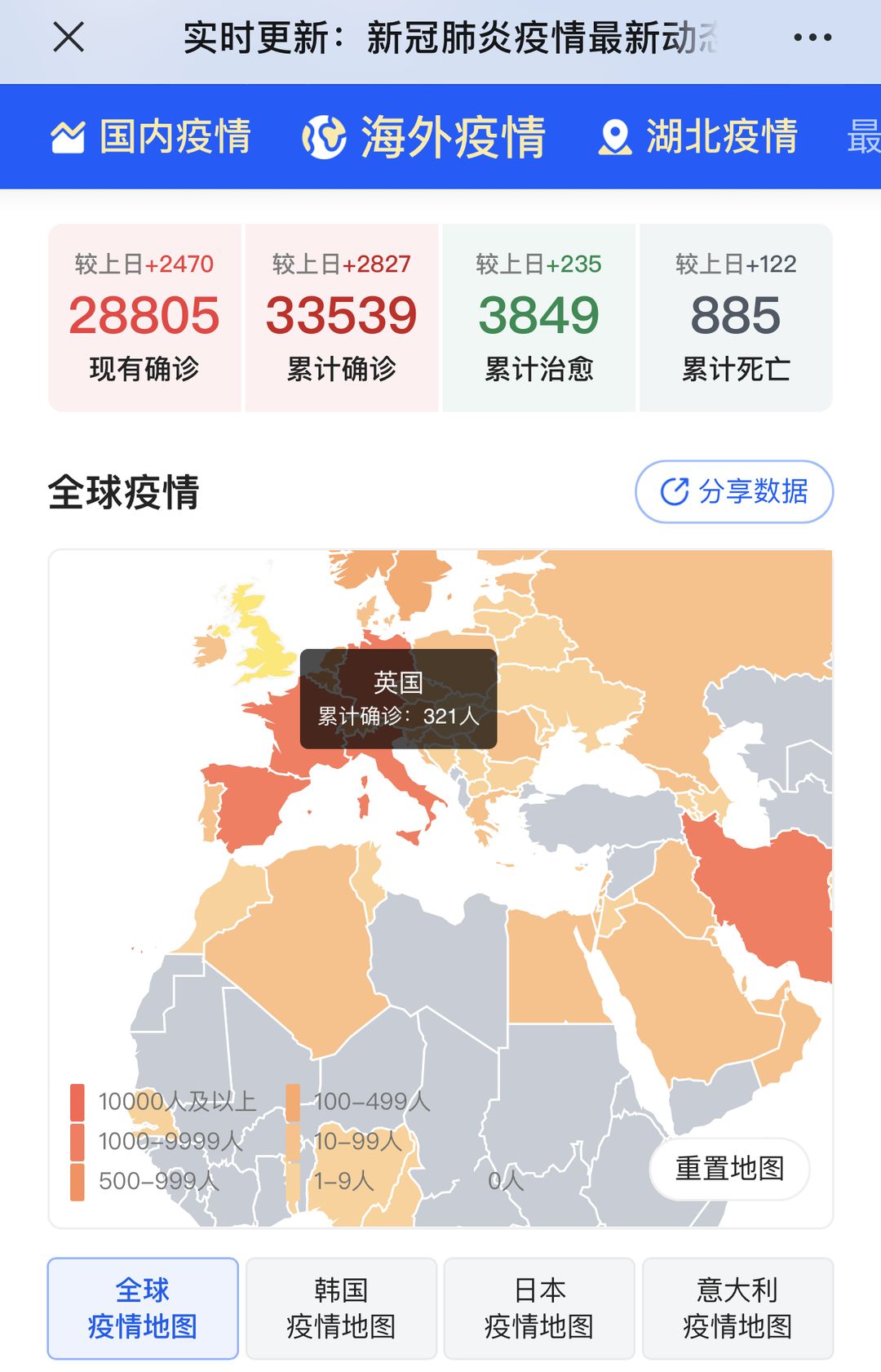This screenshot has height=1372, width=881.
Task: Open the 日本疫情地图 map
Action: [539, 1308]
